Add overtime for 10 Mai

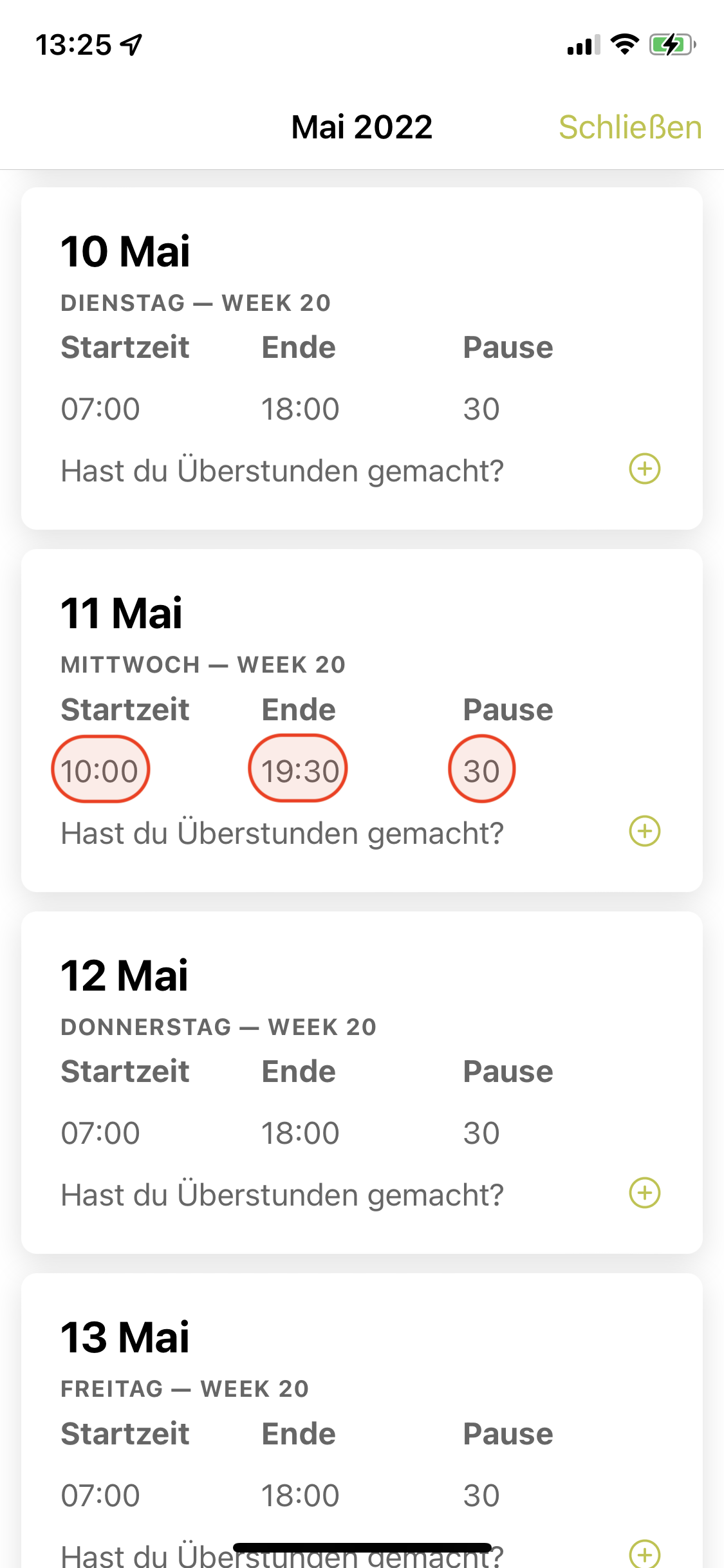pyautogui.click(x=644, y=469)
